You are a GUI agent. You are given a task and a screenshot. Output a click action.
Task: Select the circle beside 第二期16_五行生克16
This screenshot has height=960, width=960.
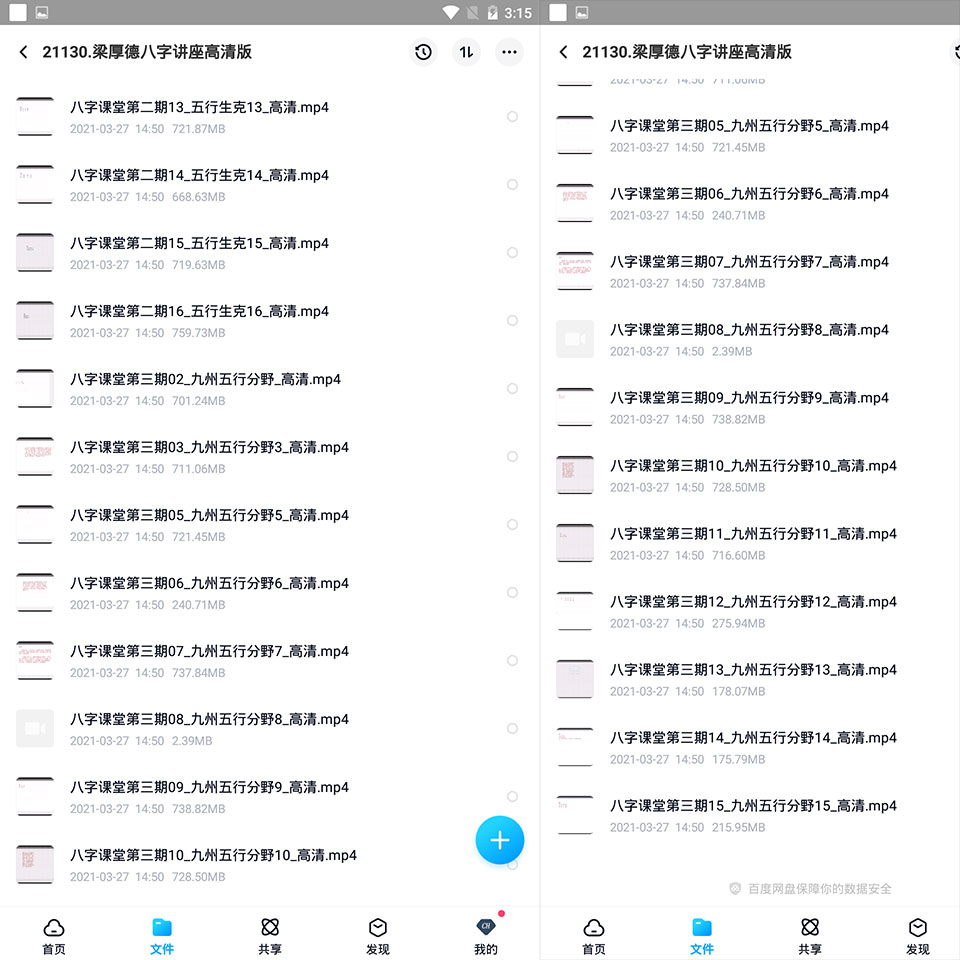(x=512, y=320)
